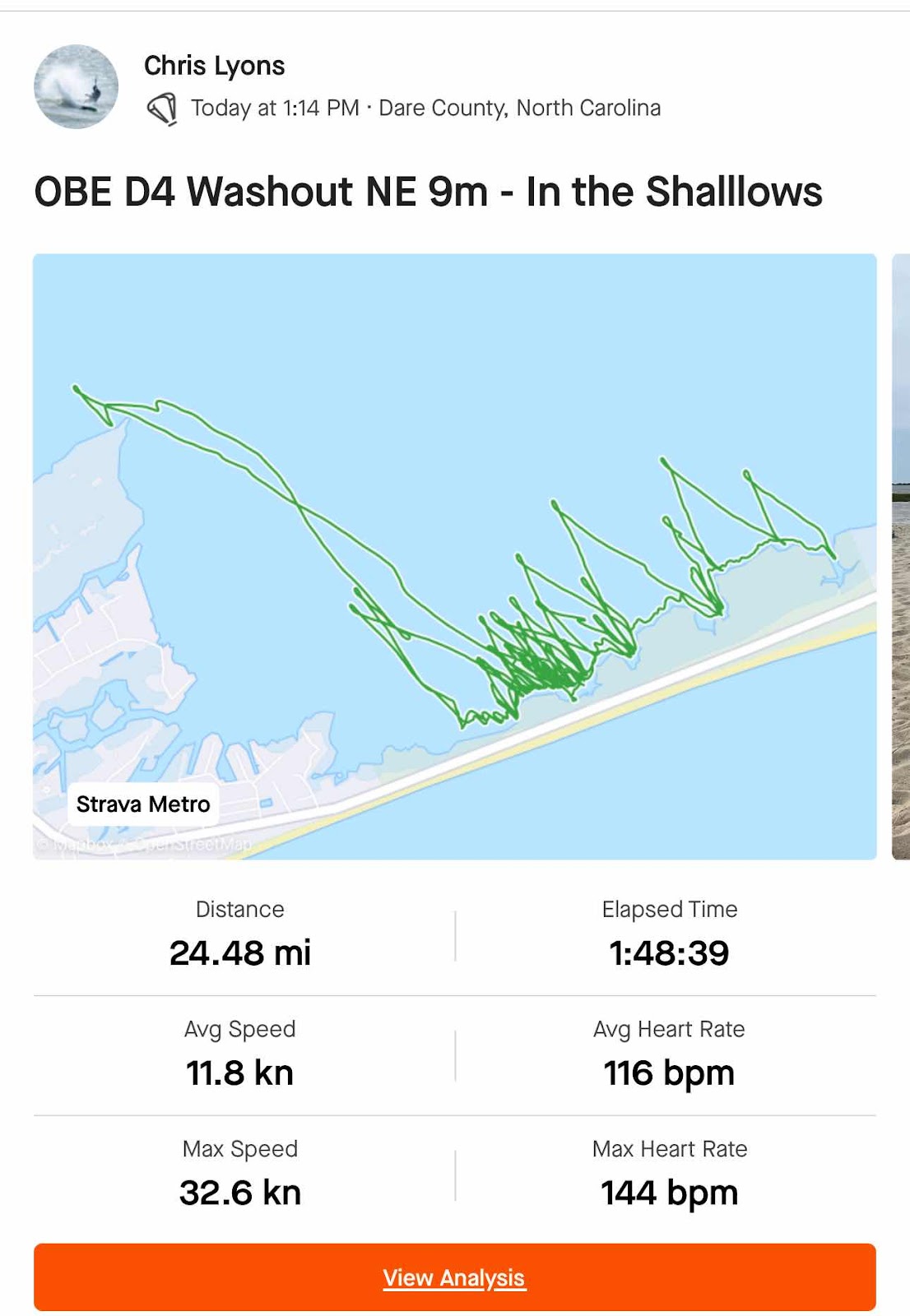This screenshot has width=910, height=1316.
Task: Tap the Strava Metro badge
Action: click(143, 804)
